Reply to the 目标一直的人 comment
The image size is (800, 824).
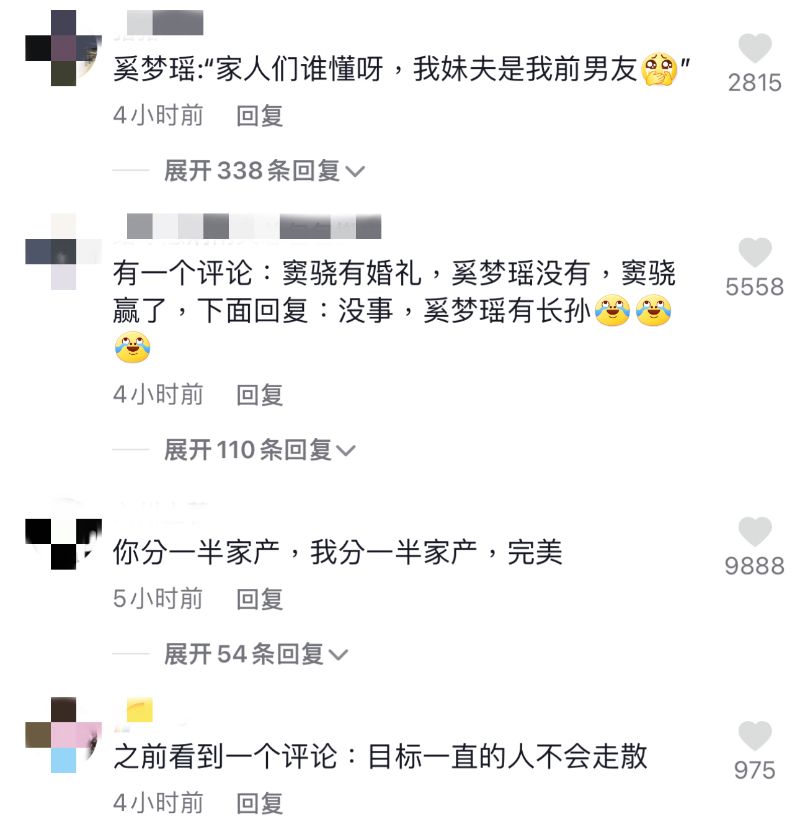[259, 803]
